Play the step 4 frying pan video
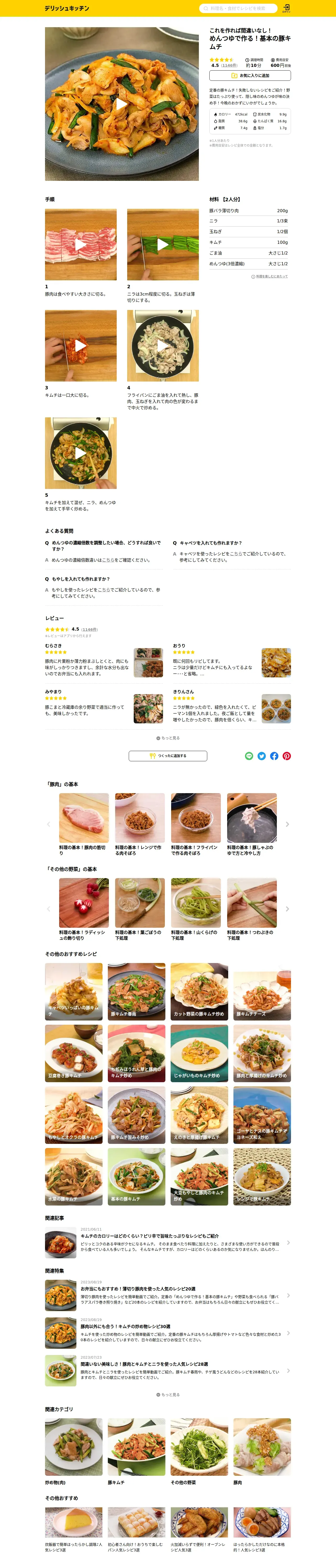Viewport: 336px width, 1568px height. click(x=163, y=346)
